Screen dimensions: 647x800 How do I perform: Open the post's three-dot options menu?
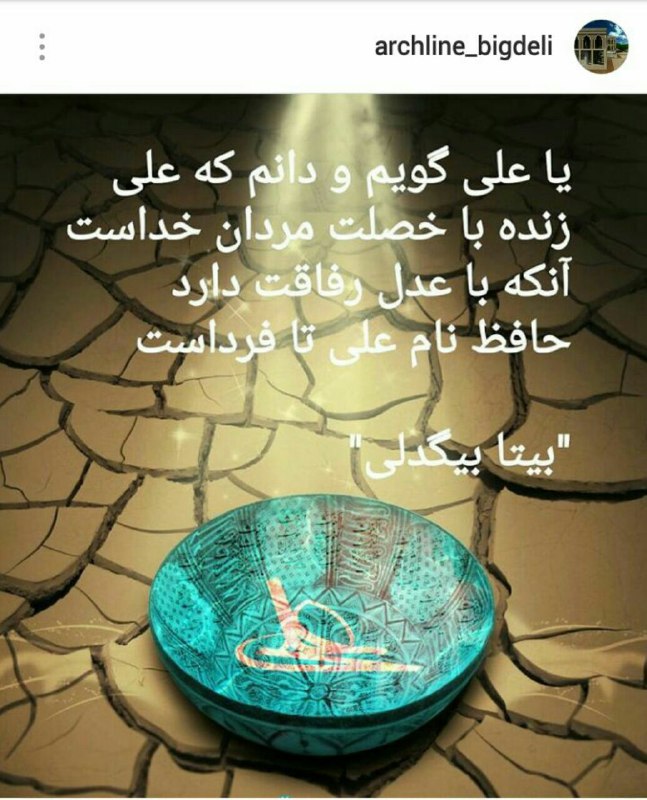[42, 46]
